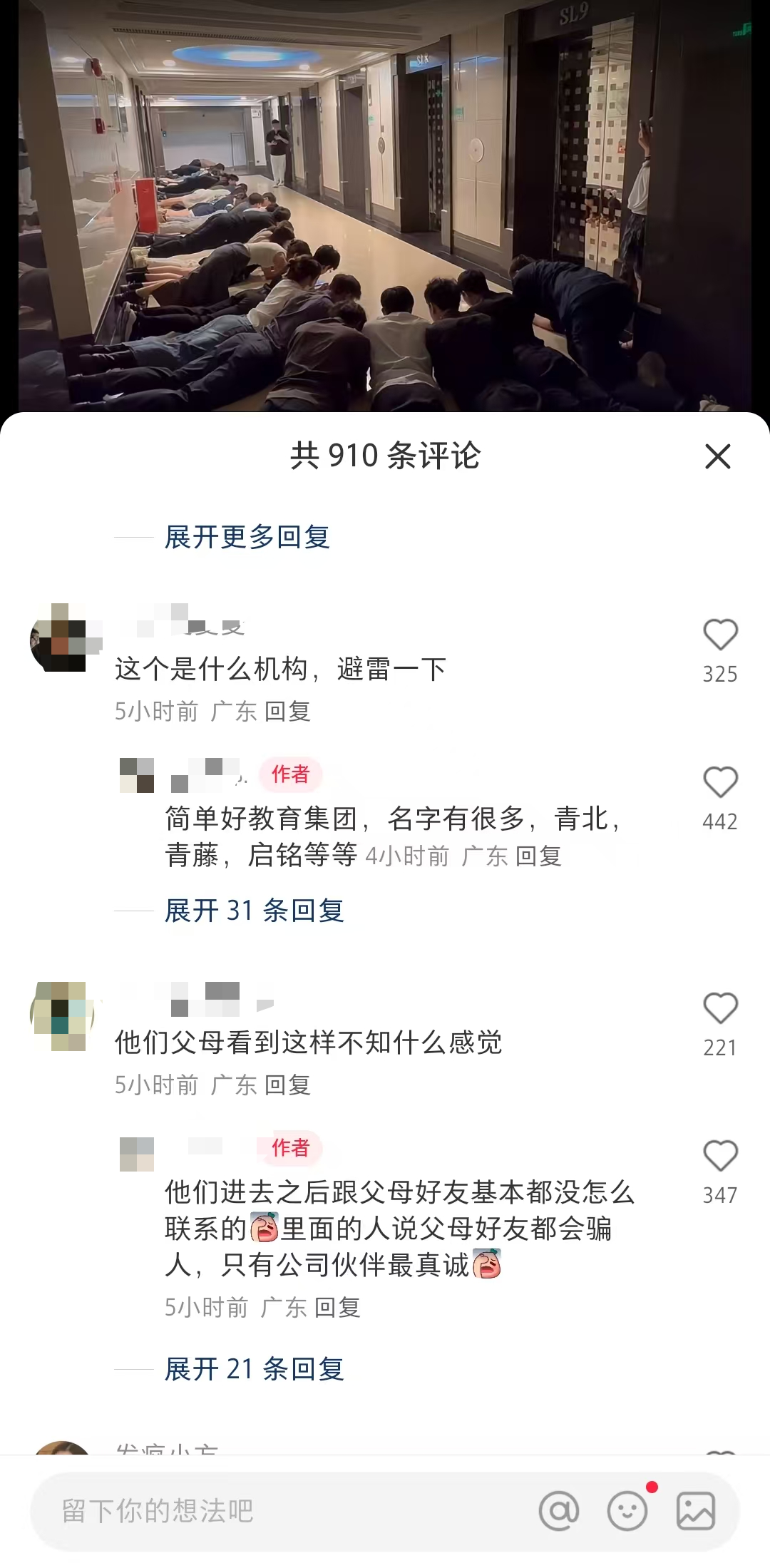Expand 21 replies
The image size is (770, 1568).
(254, 1369)
